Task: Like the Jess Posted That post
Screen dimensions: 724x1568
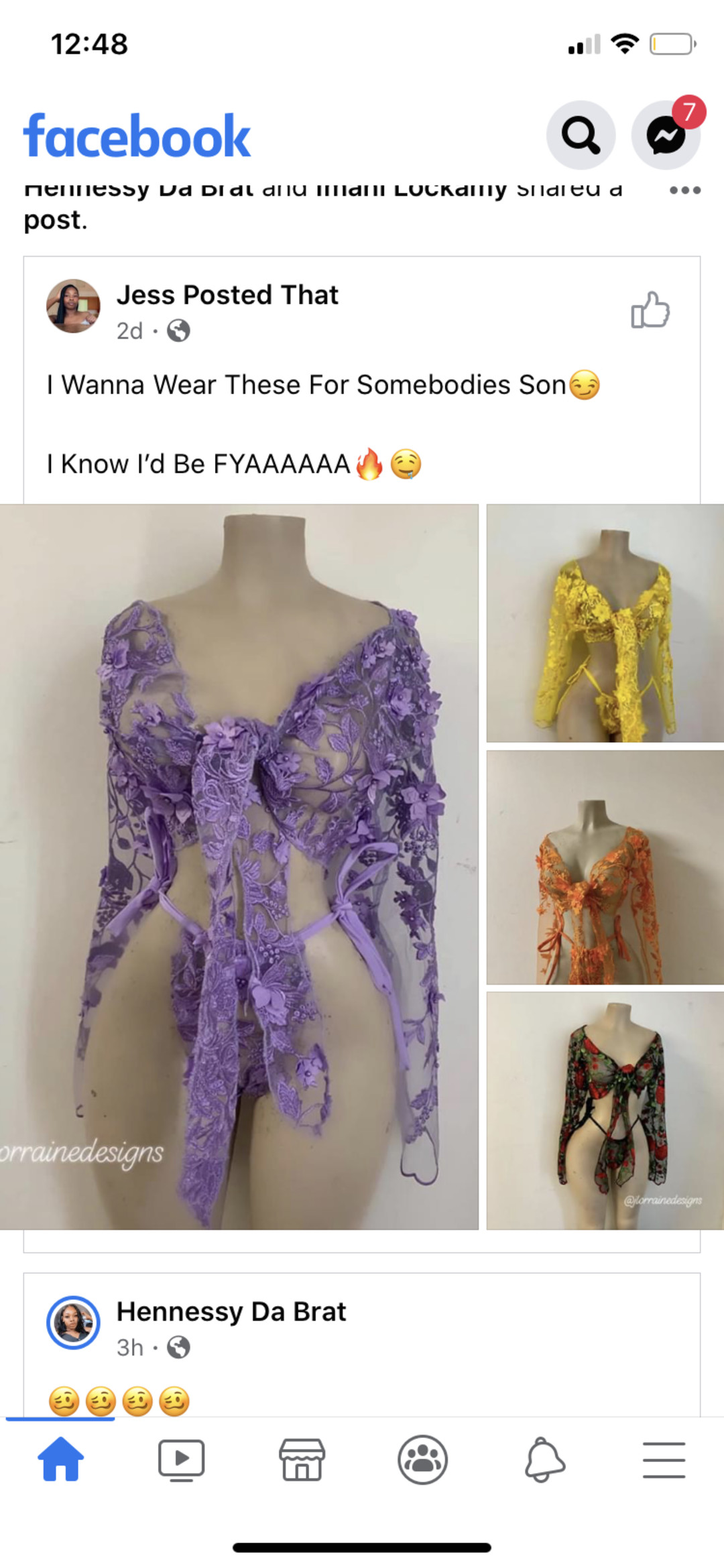Action: click(x=650, y=310)
